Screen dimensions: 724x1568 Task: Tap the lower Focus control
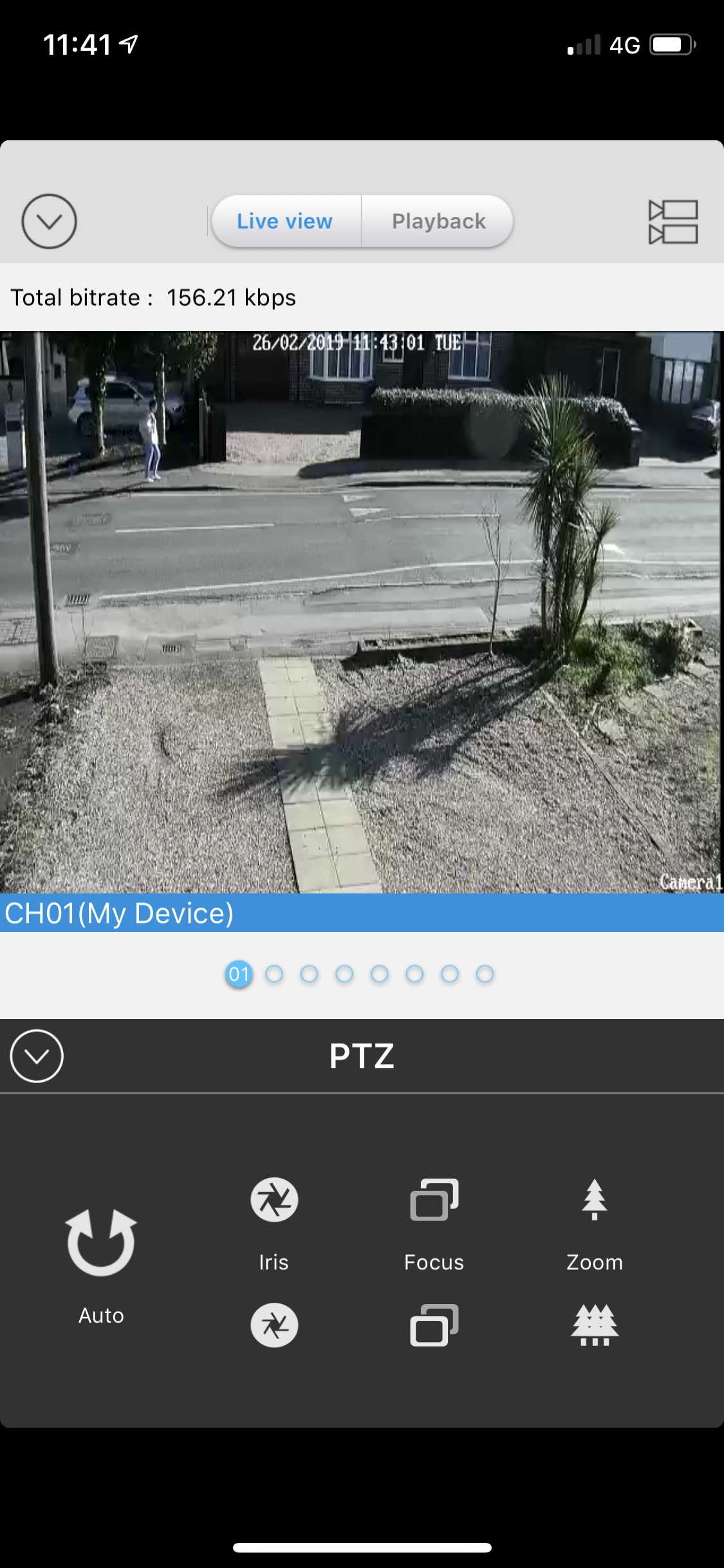434,1325
